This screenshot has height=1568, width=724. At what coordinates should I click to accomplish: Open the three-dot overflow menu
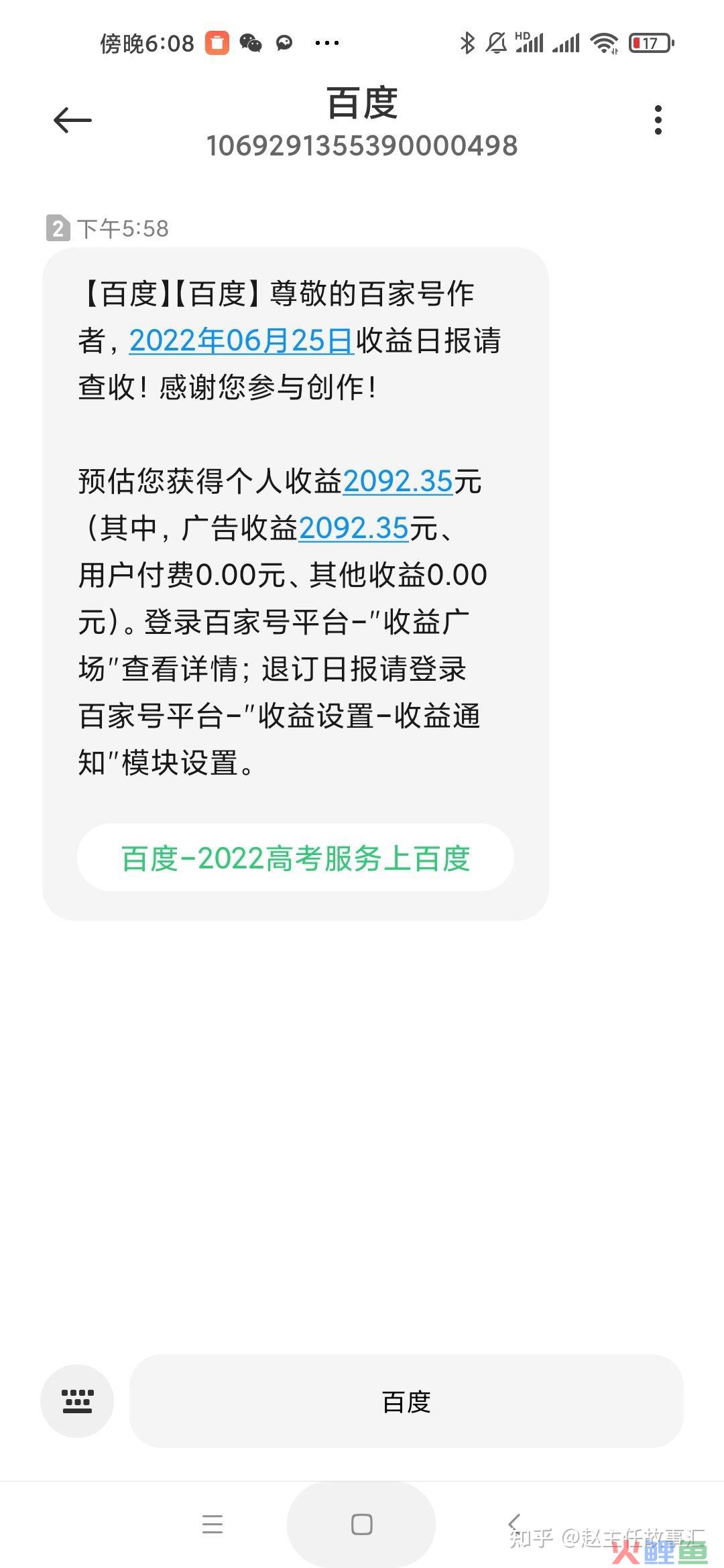tap(658, 121)
